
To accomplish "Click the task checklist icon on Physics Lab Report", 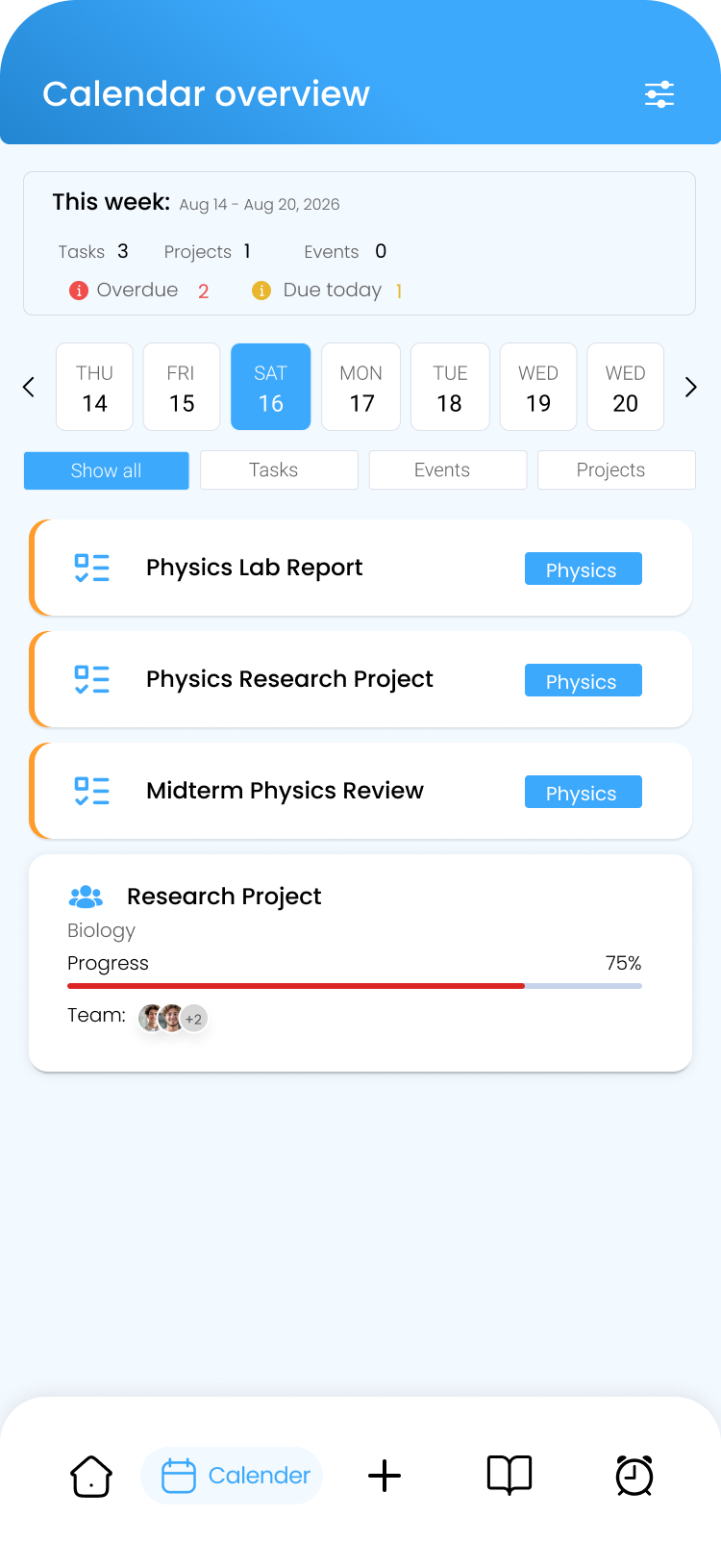I will point(91,569).
